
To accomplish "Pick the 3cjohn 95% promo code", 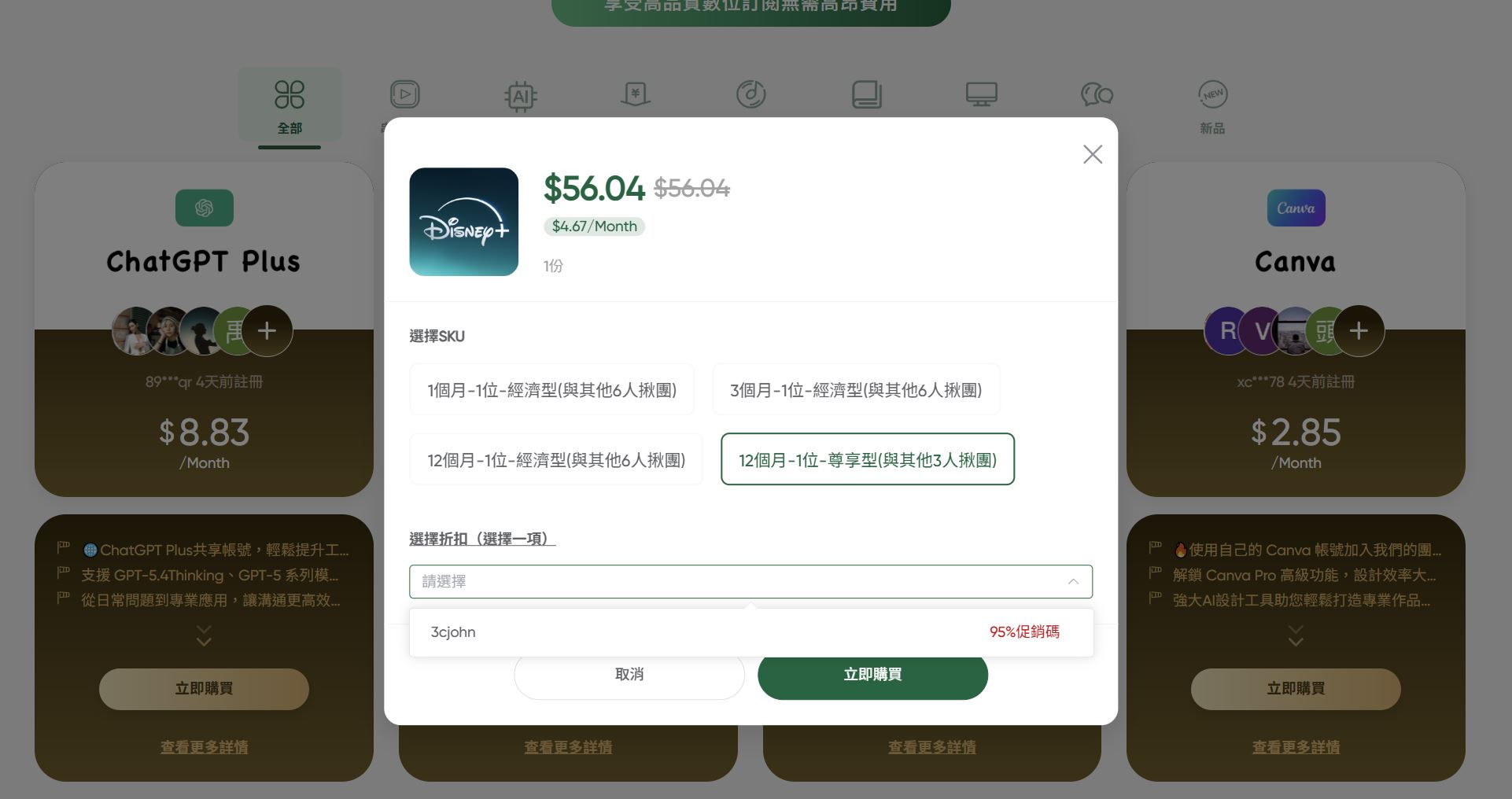I will 750,632.
